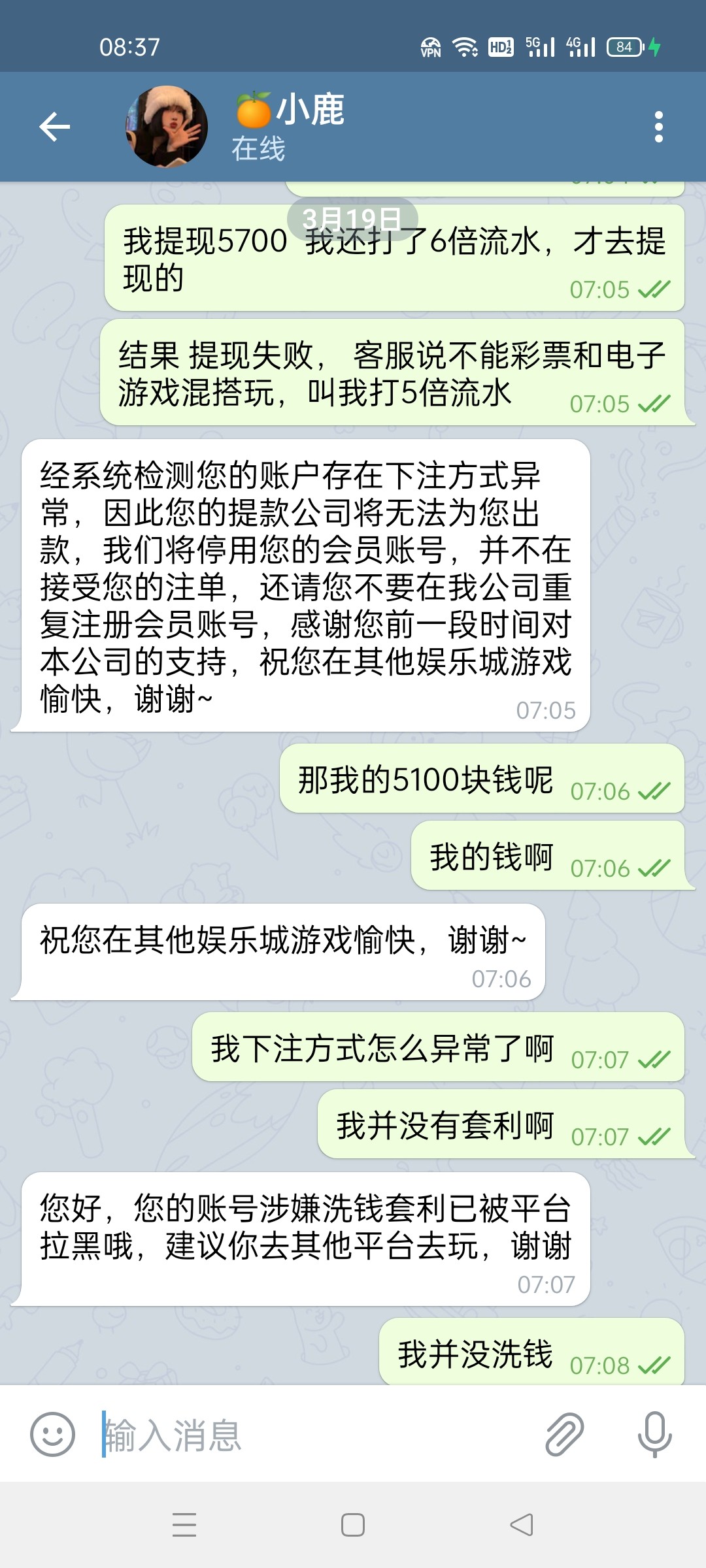This screenshot has height=1568, width=706.
Task: Tap the system home button
Action: point(353,1525)
